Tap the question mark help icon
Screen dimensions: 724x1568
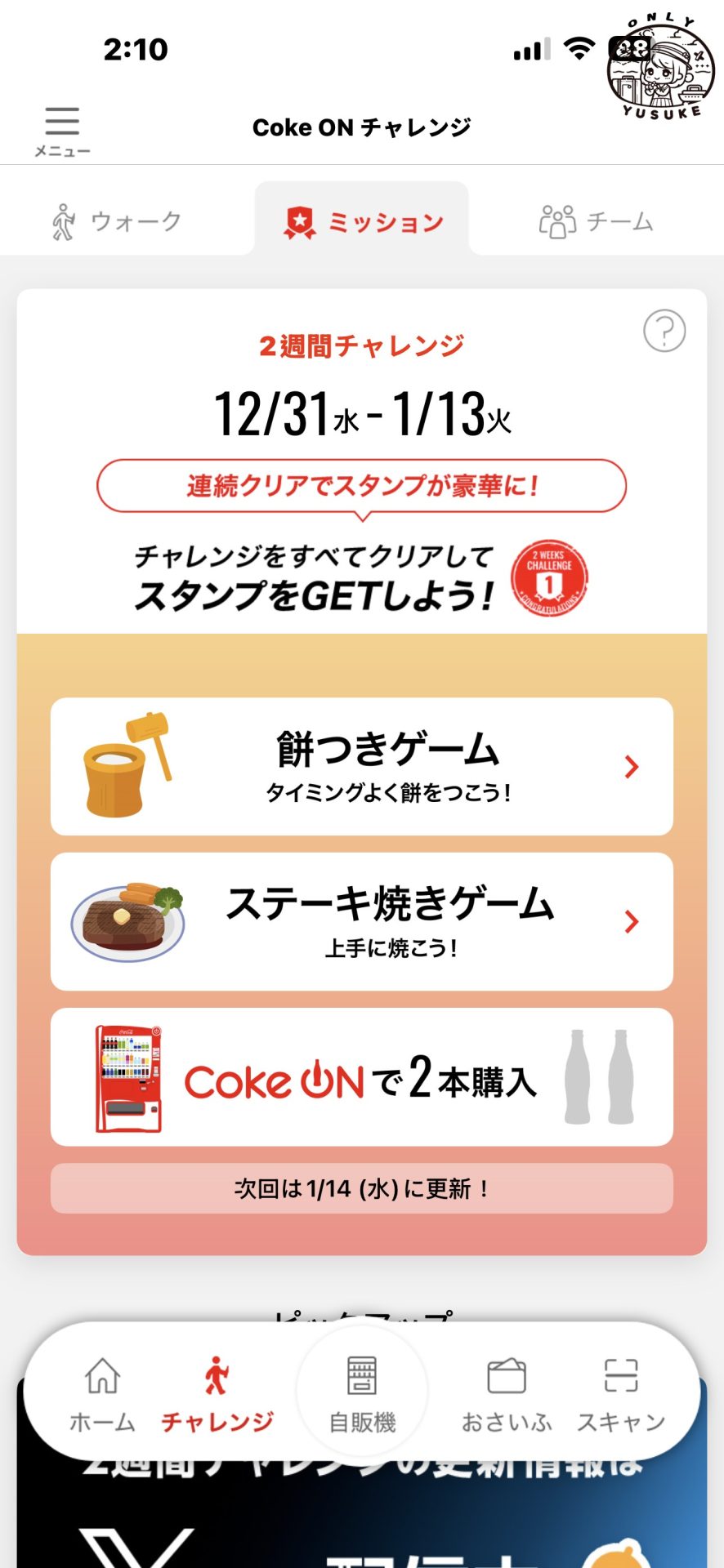click(664, 331)
